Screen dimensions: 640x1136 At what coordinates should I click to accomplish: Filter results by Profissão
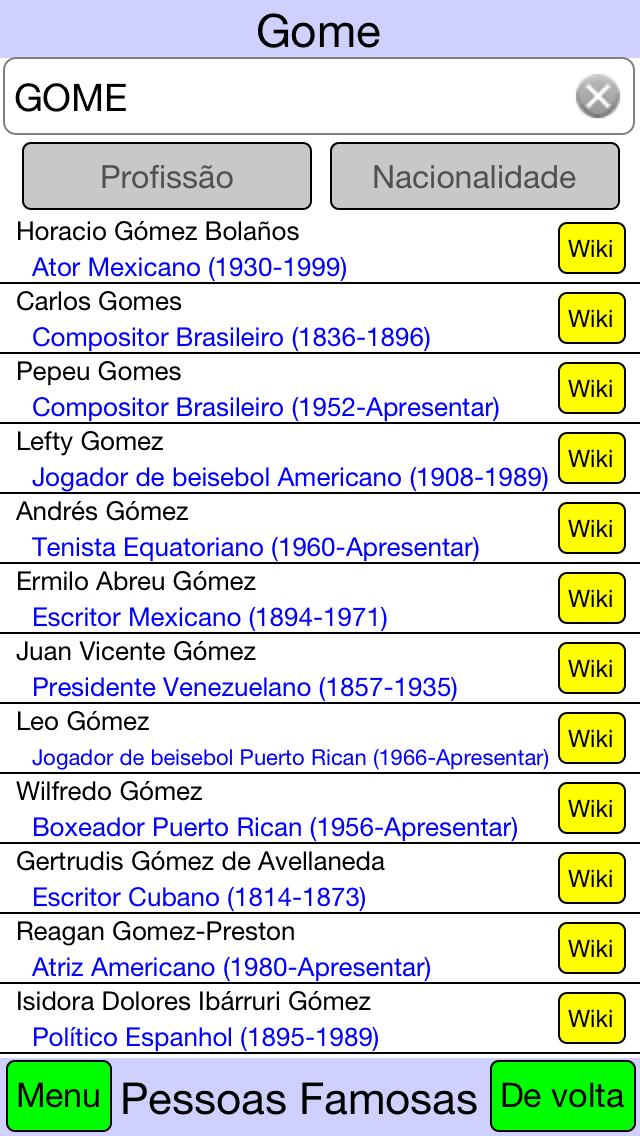click(x=167, y=176)
